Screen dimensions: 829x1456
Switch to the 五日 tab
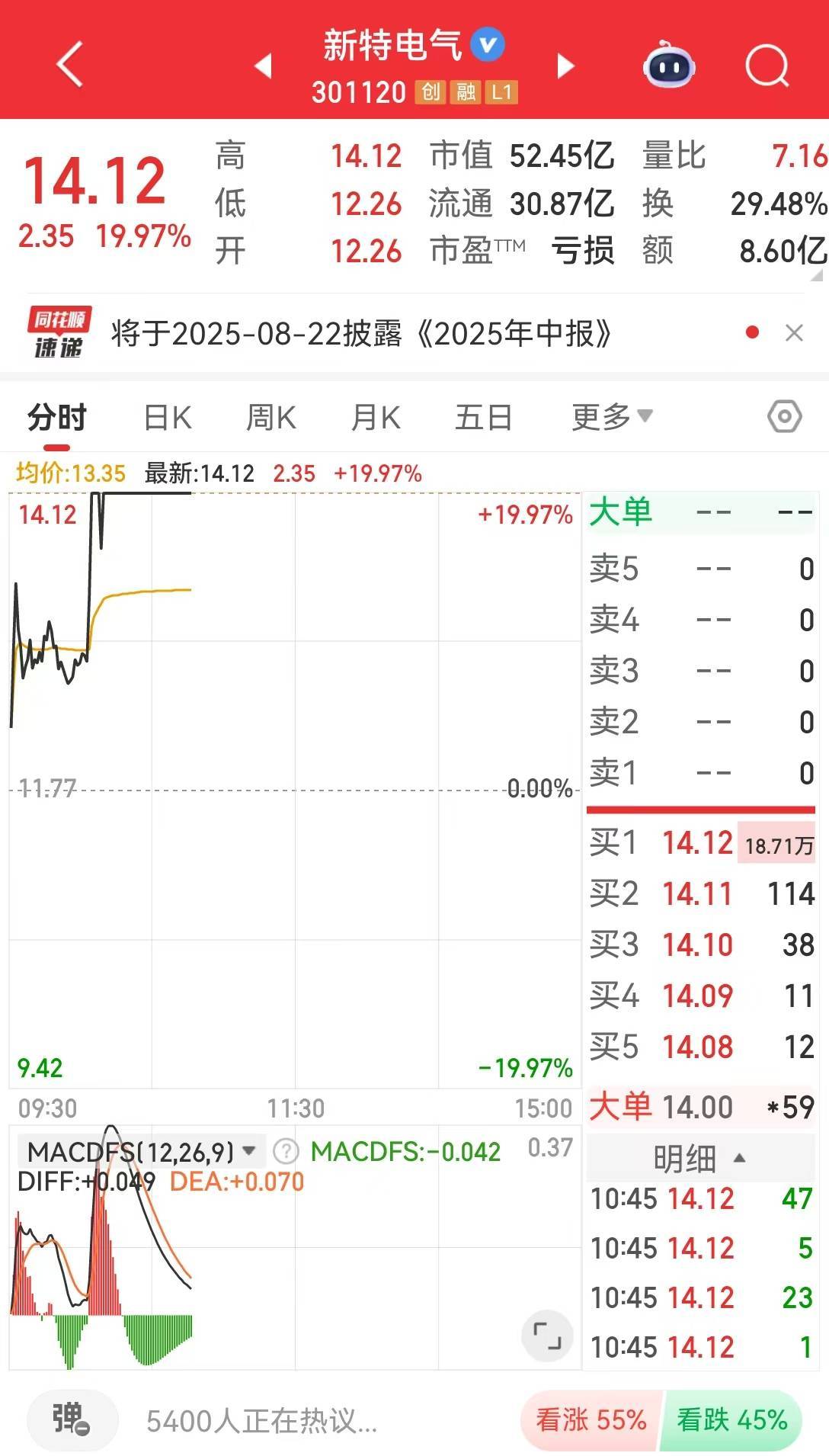click(x=483, y=418)
